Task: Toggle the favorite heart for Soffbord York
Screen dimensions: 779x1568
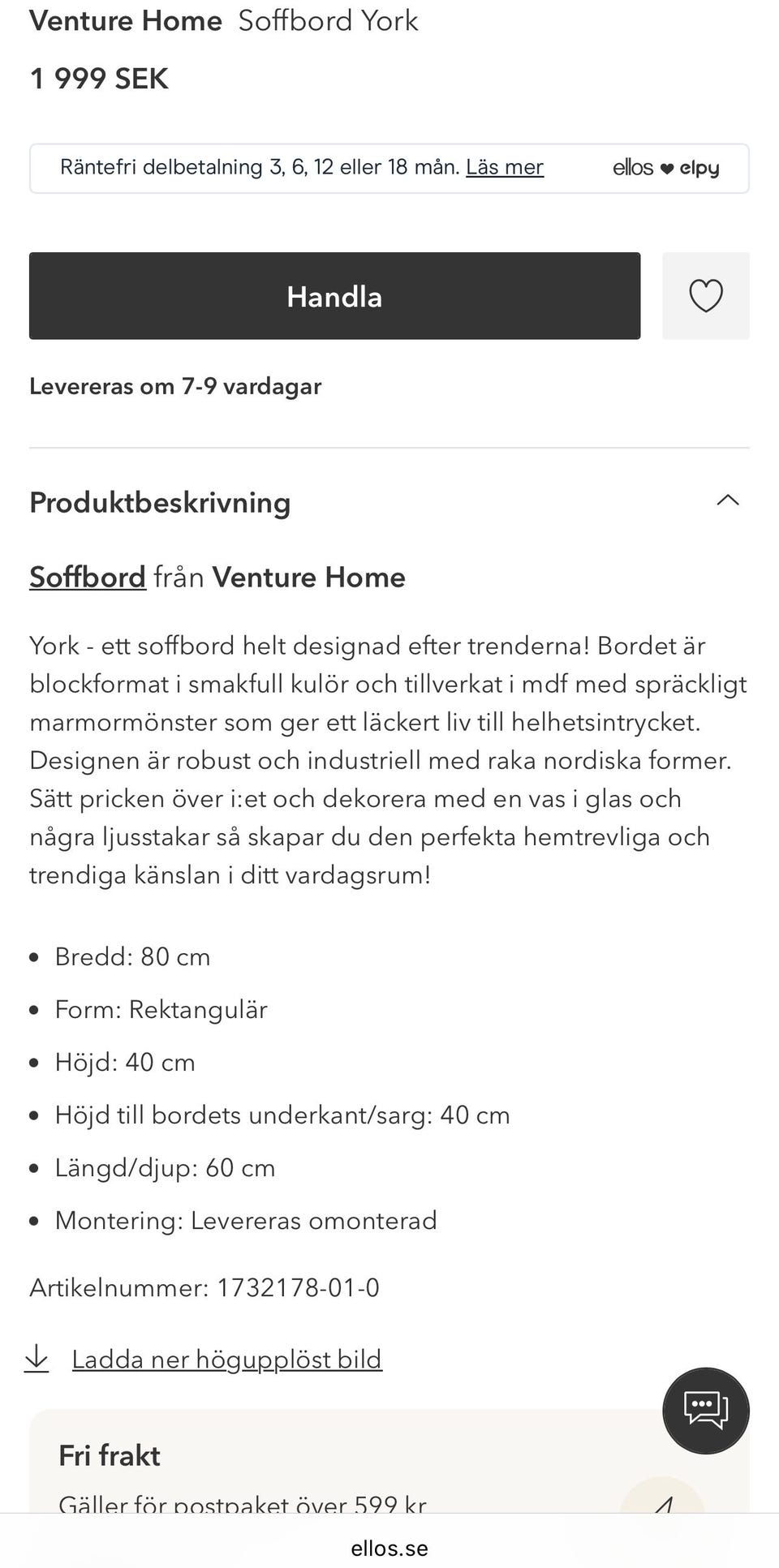Action: coord(705,296)
